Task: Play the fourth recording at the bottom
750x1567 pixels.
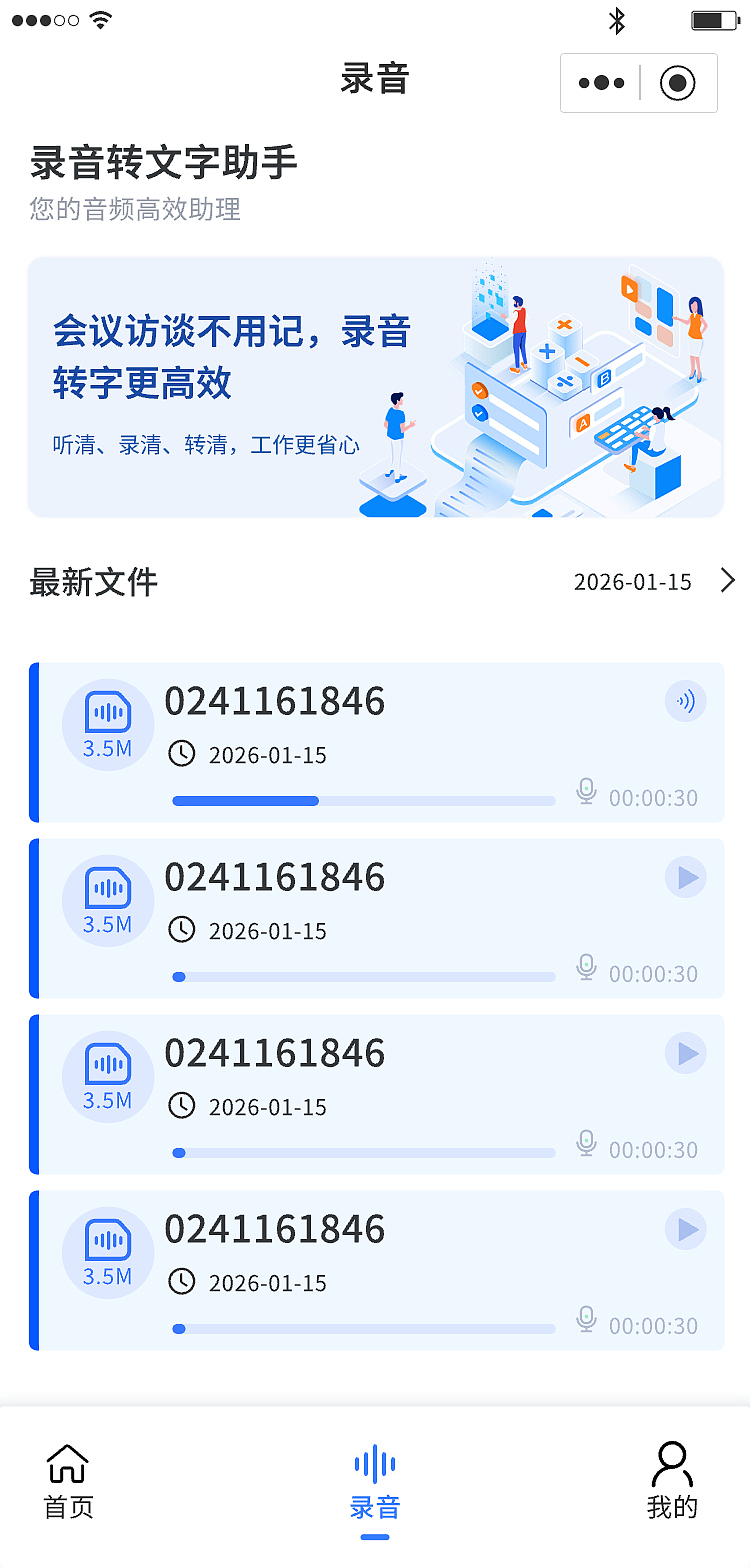Action: (x=686, y=1229)
